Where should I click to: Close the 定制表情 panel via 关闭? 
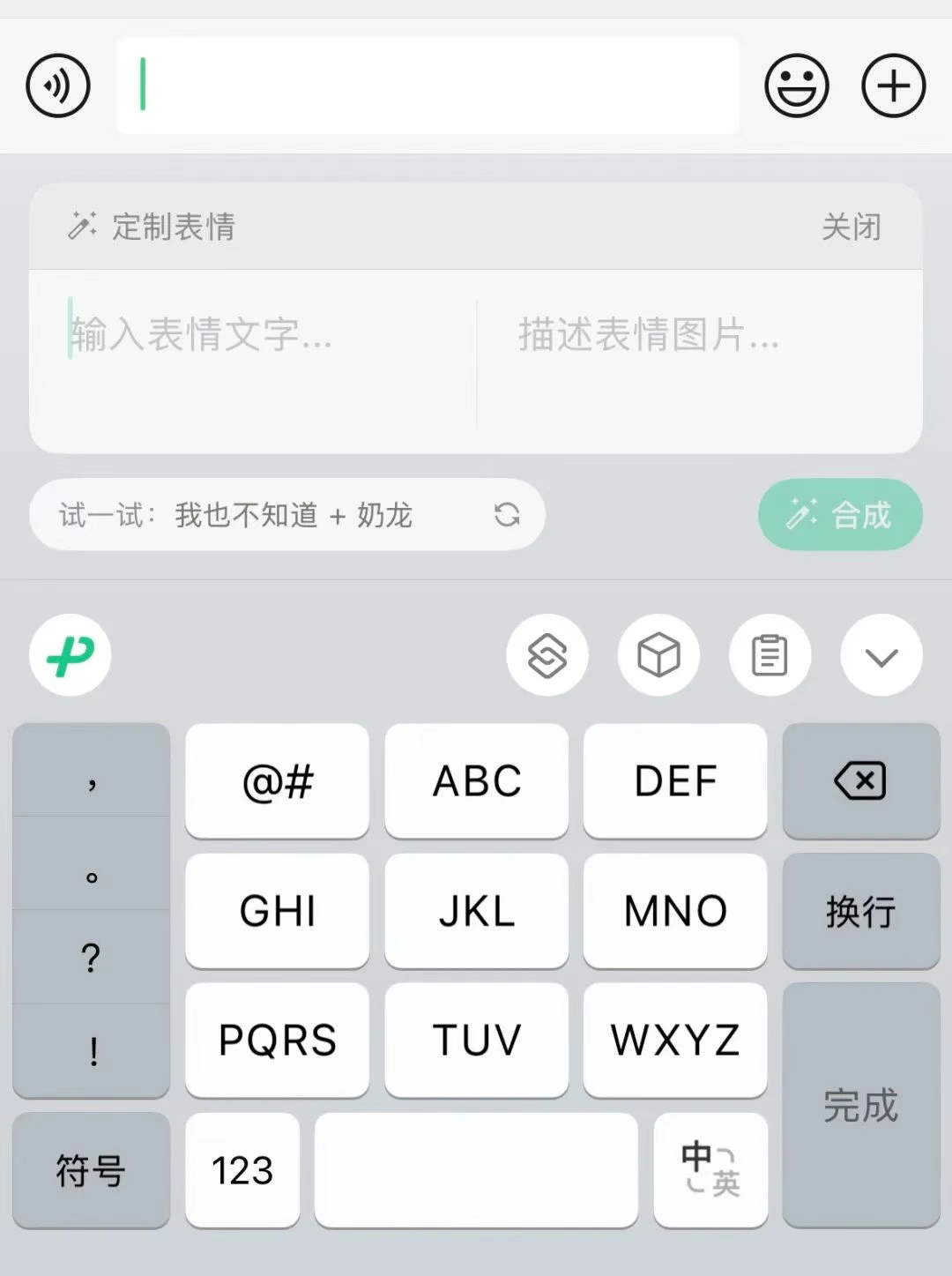(x=851, y=228)
